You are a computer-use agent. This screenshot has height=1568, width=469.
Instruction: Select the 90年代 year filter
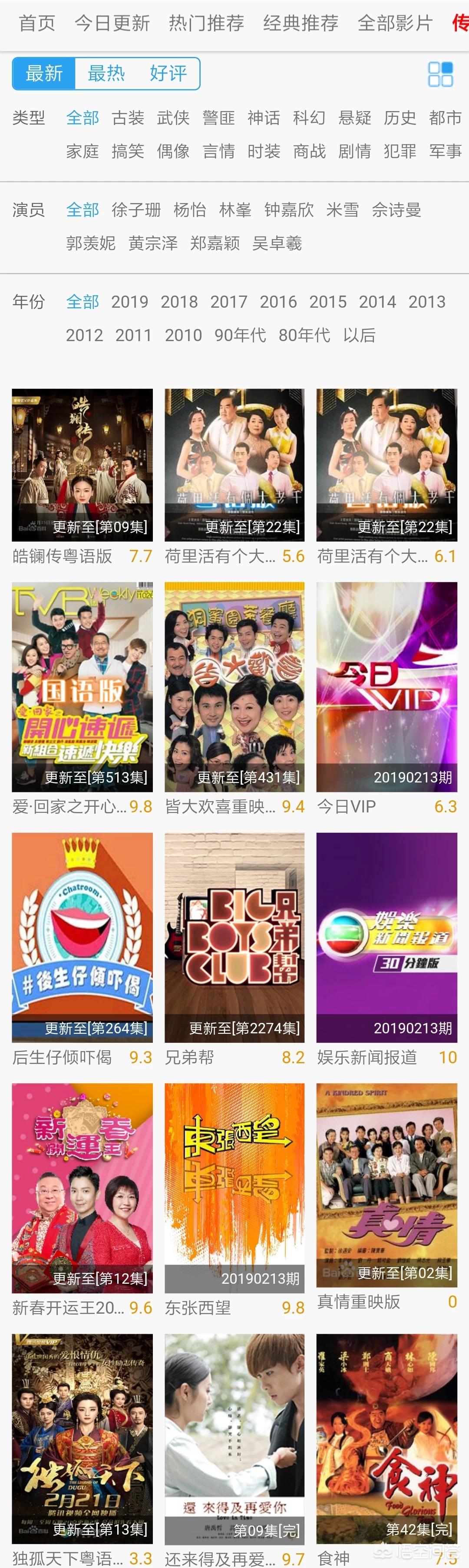(240, 335)
